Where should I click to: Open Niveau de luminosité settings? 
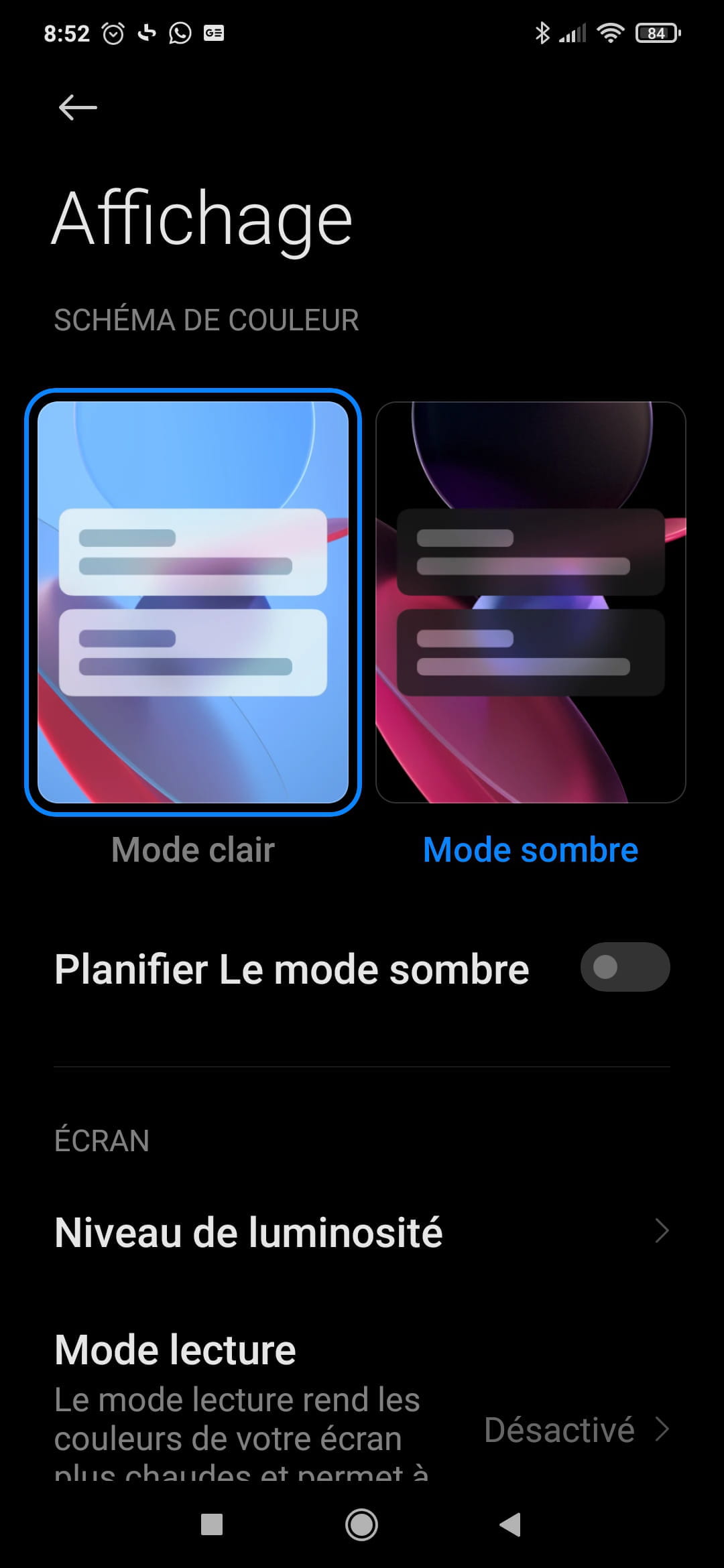coord(362,1232)
